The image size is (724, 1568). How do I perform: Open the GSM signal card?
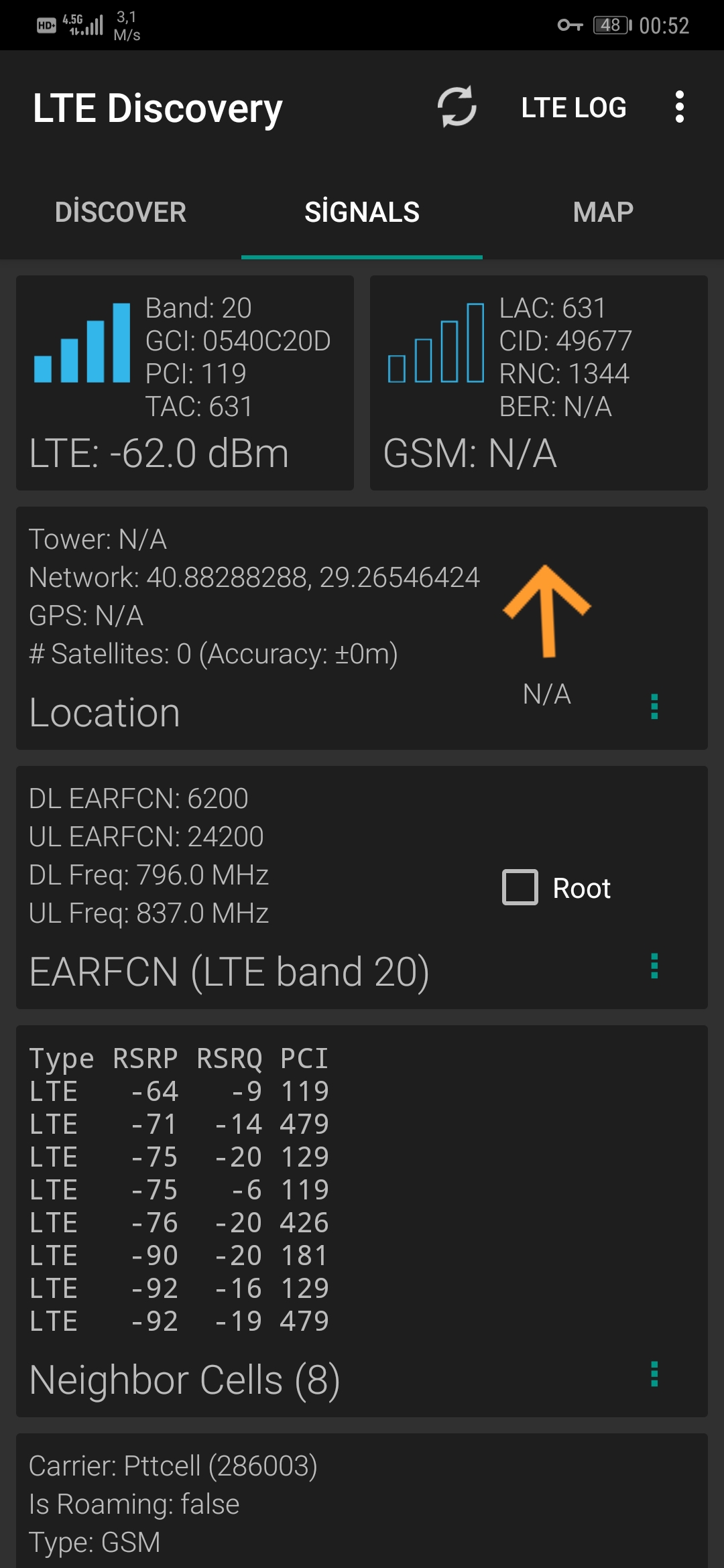coord(539,383)
